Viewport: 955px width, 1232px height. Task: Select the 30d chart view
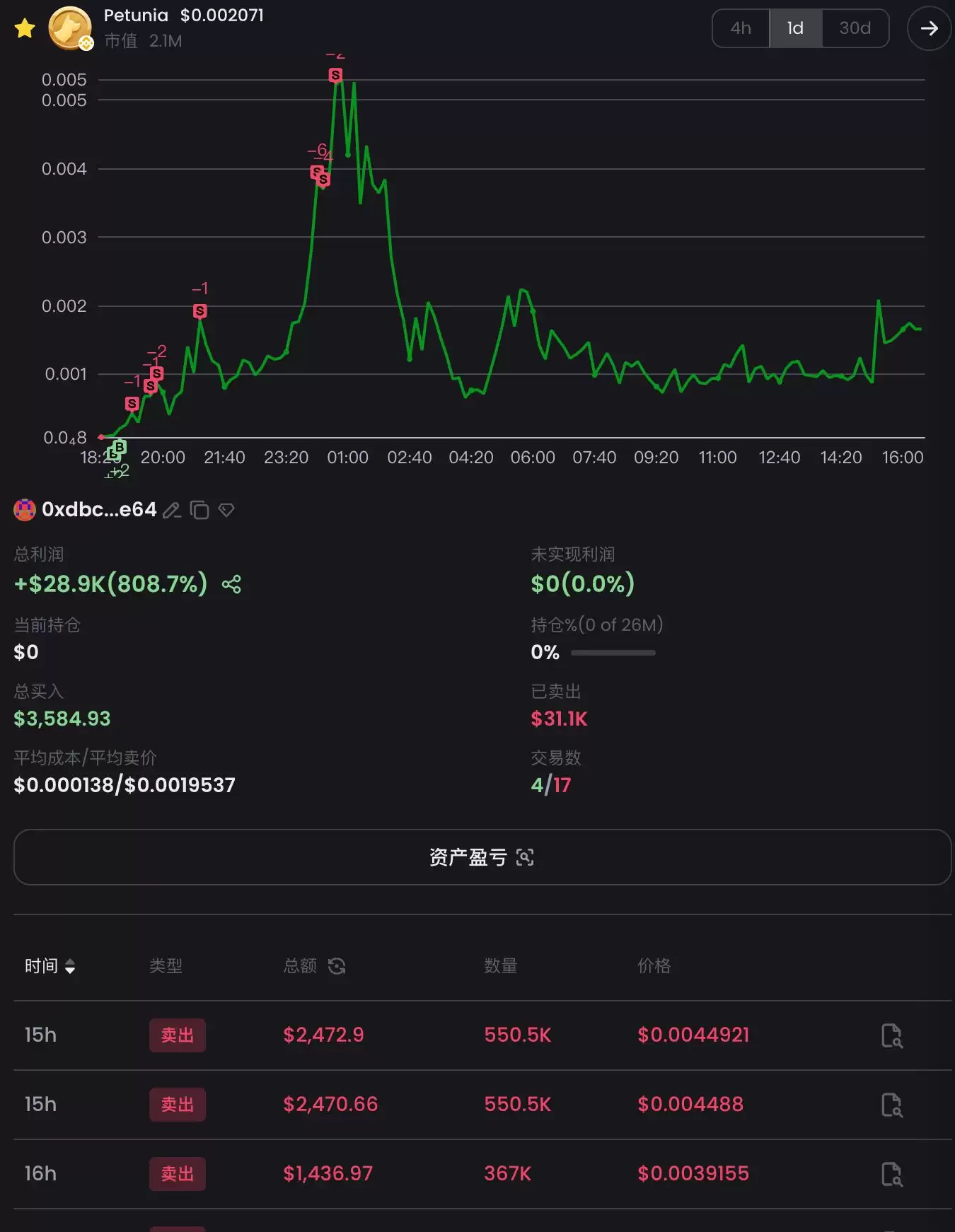(x=855, y=28)
